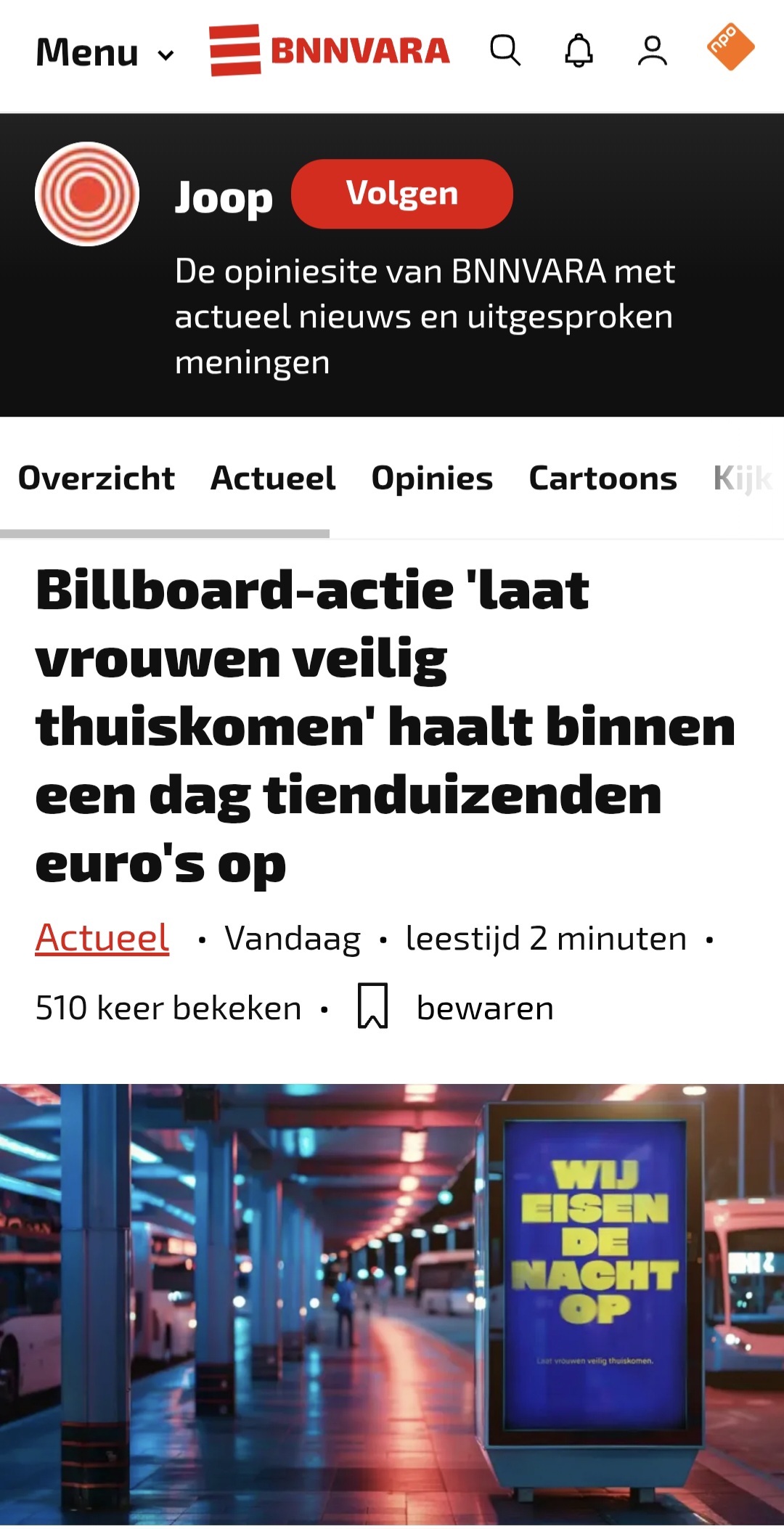Go to the BNNVARA homepage logo
Screen dimensions: 784x1529
point(329,51)
